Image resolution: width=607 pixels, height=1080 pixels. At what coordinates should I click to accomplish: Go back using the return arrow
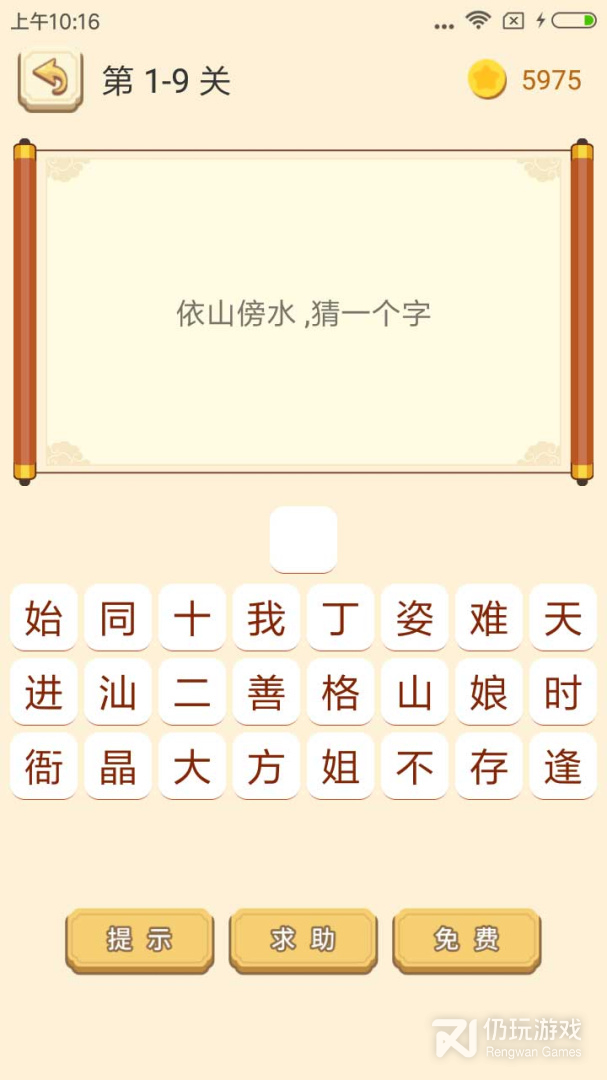(x=50, y=79)
